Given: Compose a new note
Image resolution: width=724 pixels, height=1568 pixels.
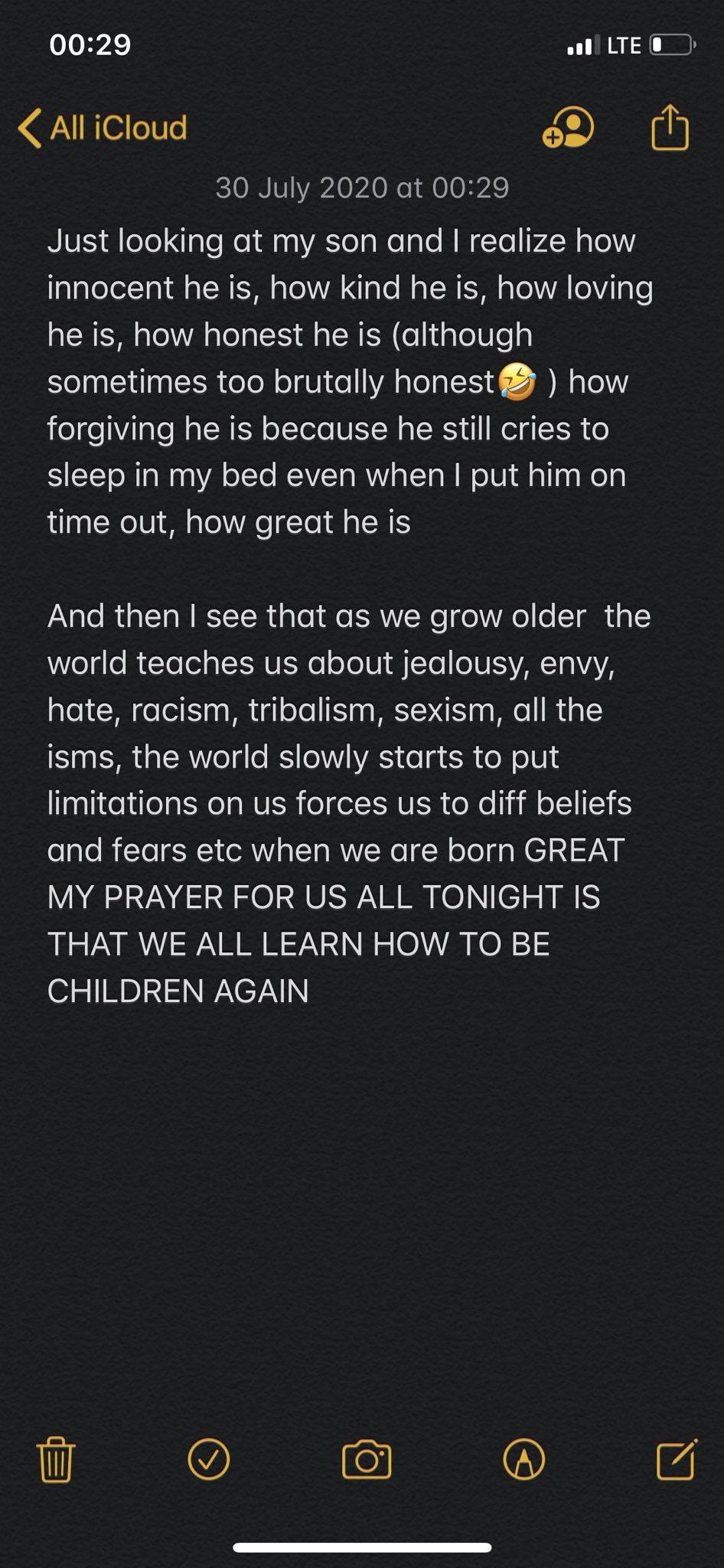Looking at the screenshot, I should 677,1458.
